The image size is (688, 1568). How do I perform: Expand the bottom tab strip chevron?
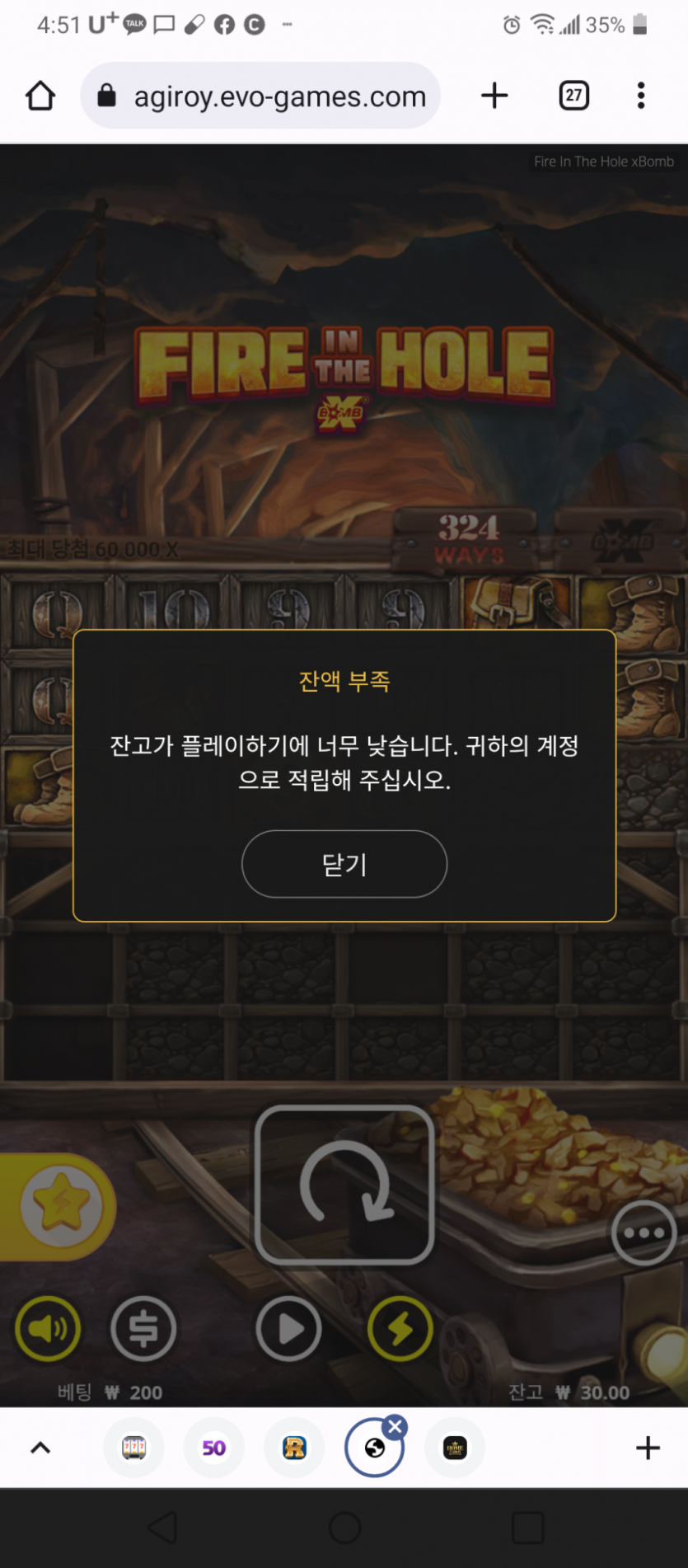coord(40,1448)
